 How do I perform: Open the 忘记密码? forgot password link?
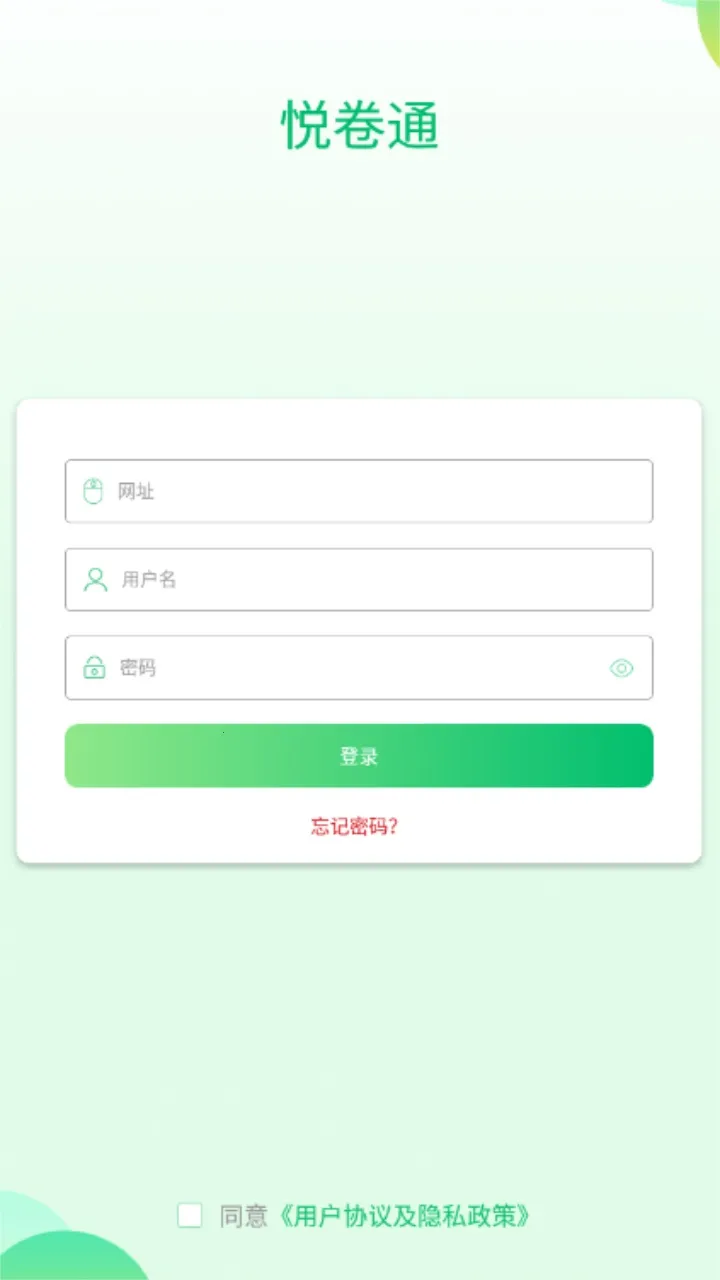pos(355,827)
